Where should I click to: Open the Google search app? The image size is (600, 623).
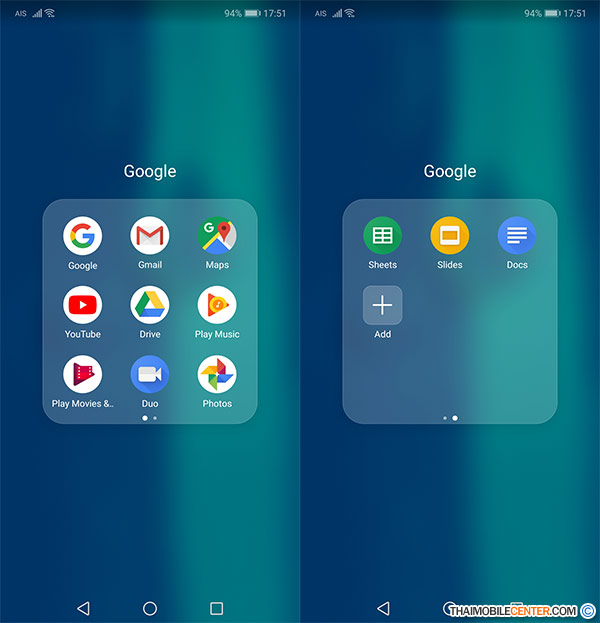click(x=82, y=236)
